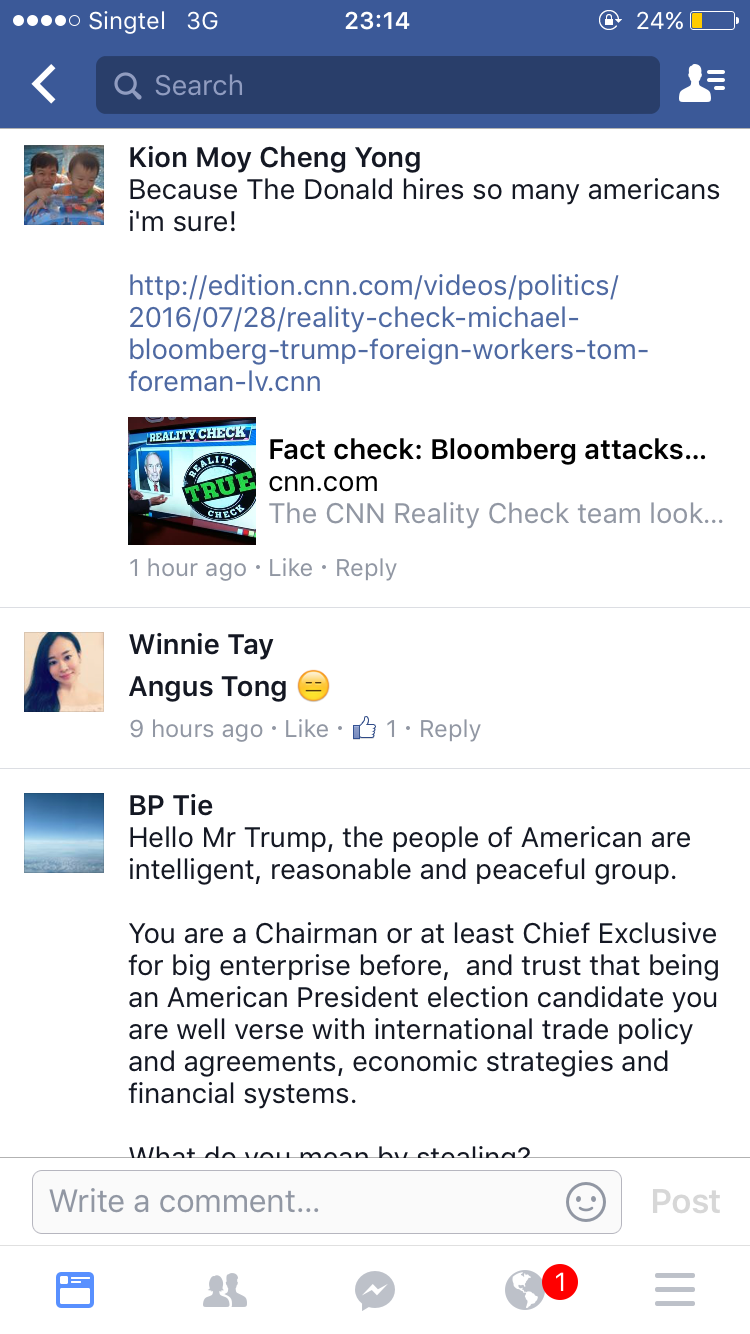This screenshot has width=750, height=1334.
Task: Open Winnie Tay's profile name
Action: pos(201,644)
